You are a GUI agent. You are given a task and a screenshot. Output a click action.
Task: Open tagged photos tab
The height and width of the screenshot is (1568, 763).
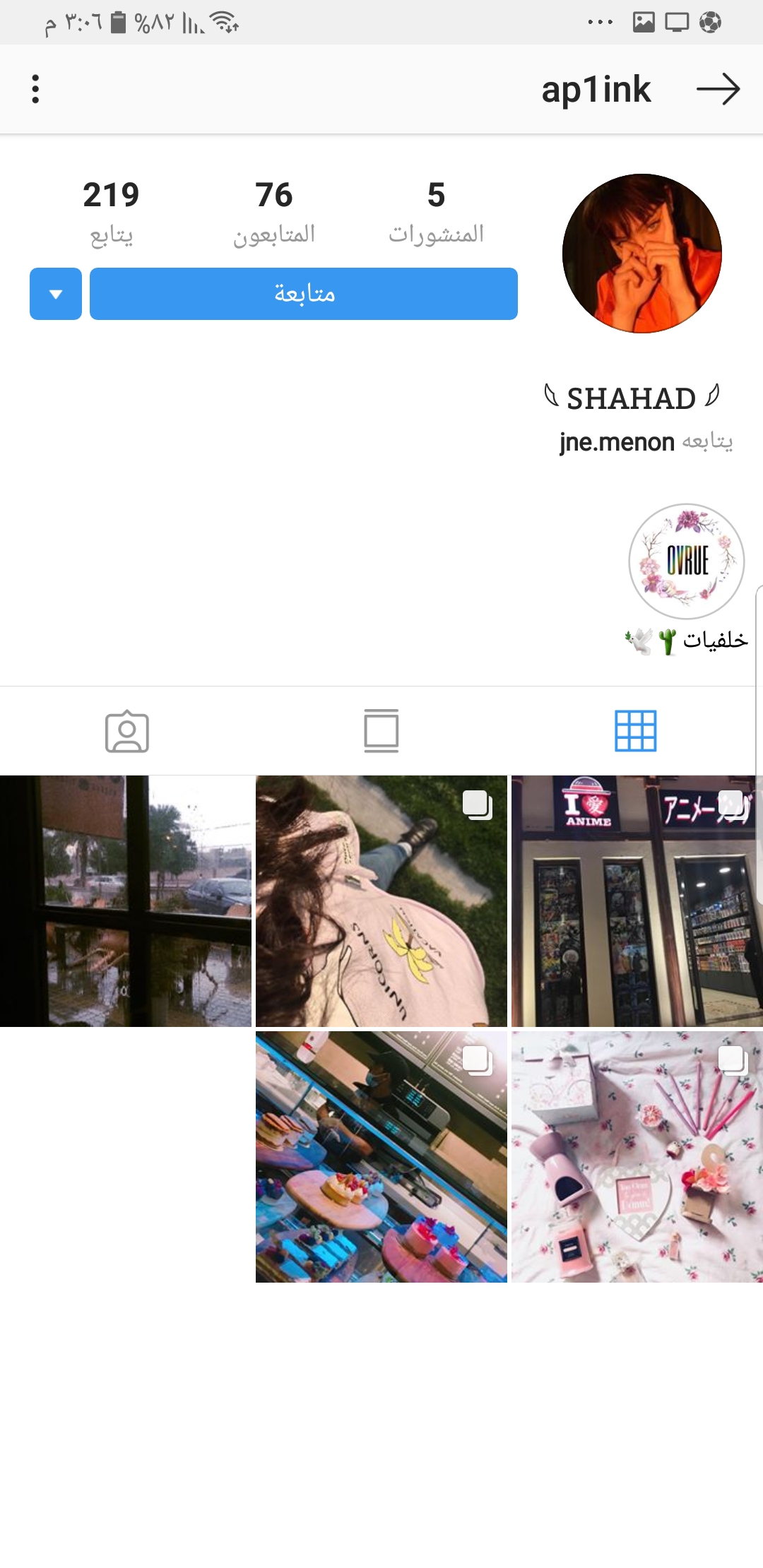[x=127, y=731]
